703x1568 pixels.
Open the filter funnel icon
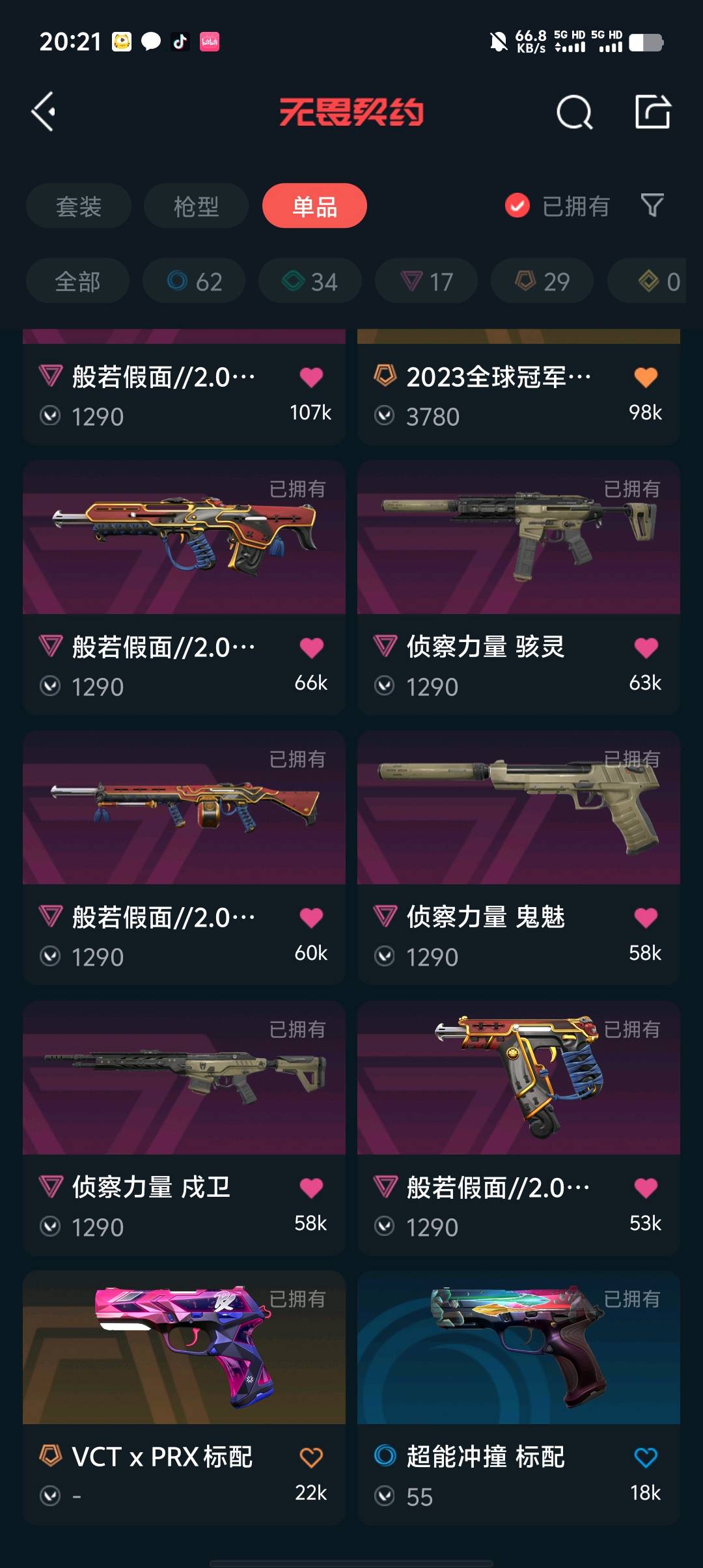pyautogui.click(x=652, y=206)
